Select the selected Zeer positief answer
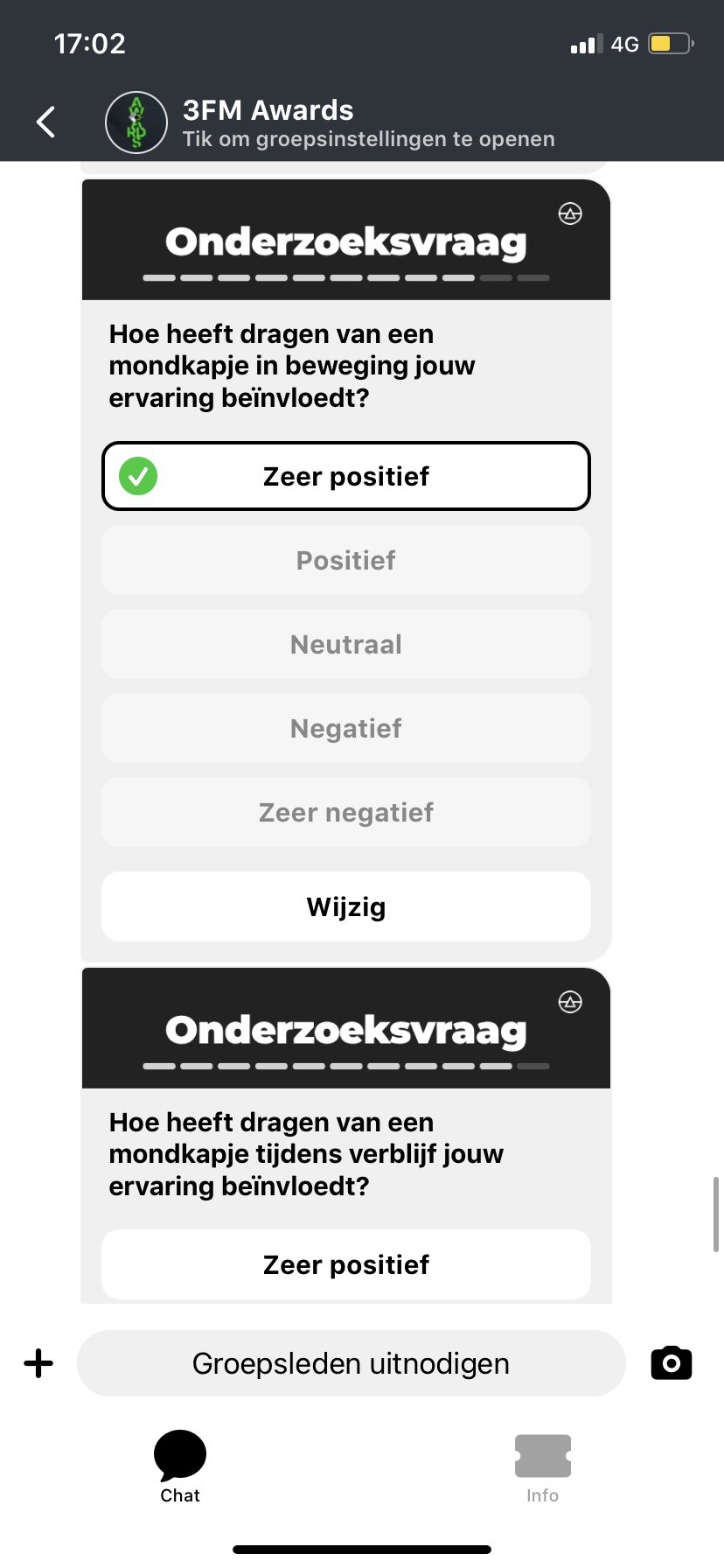724x1568 pixels. pos(346,476)
